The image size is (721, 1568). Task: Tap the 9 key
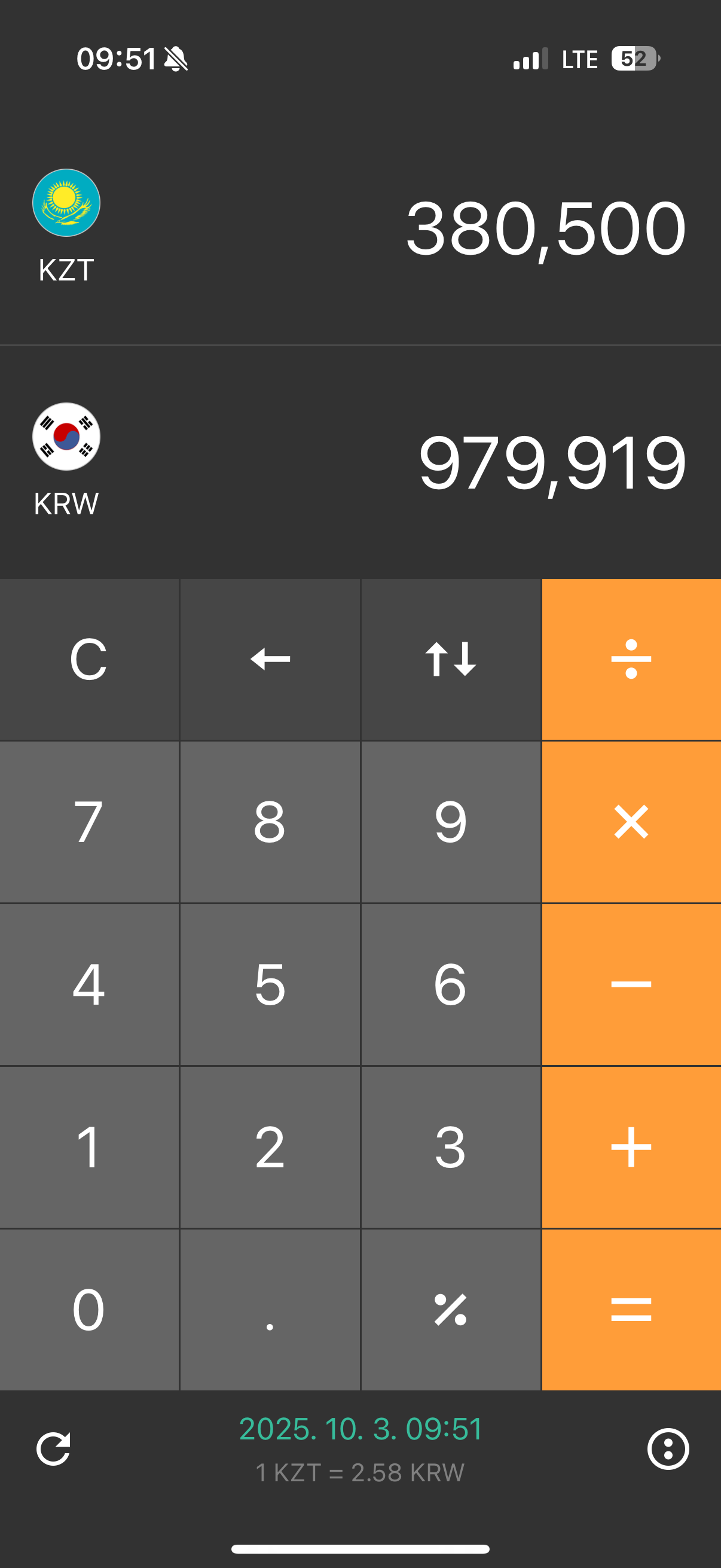pyautogui.click(x=450, y=822)
